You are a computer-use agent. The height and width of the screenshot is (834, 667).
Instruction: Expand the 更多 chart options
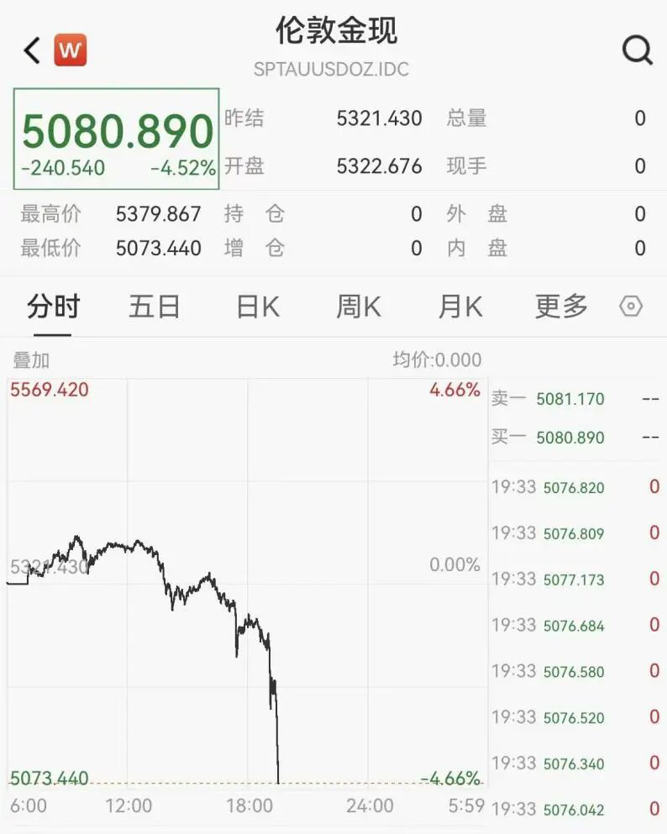561,307
